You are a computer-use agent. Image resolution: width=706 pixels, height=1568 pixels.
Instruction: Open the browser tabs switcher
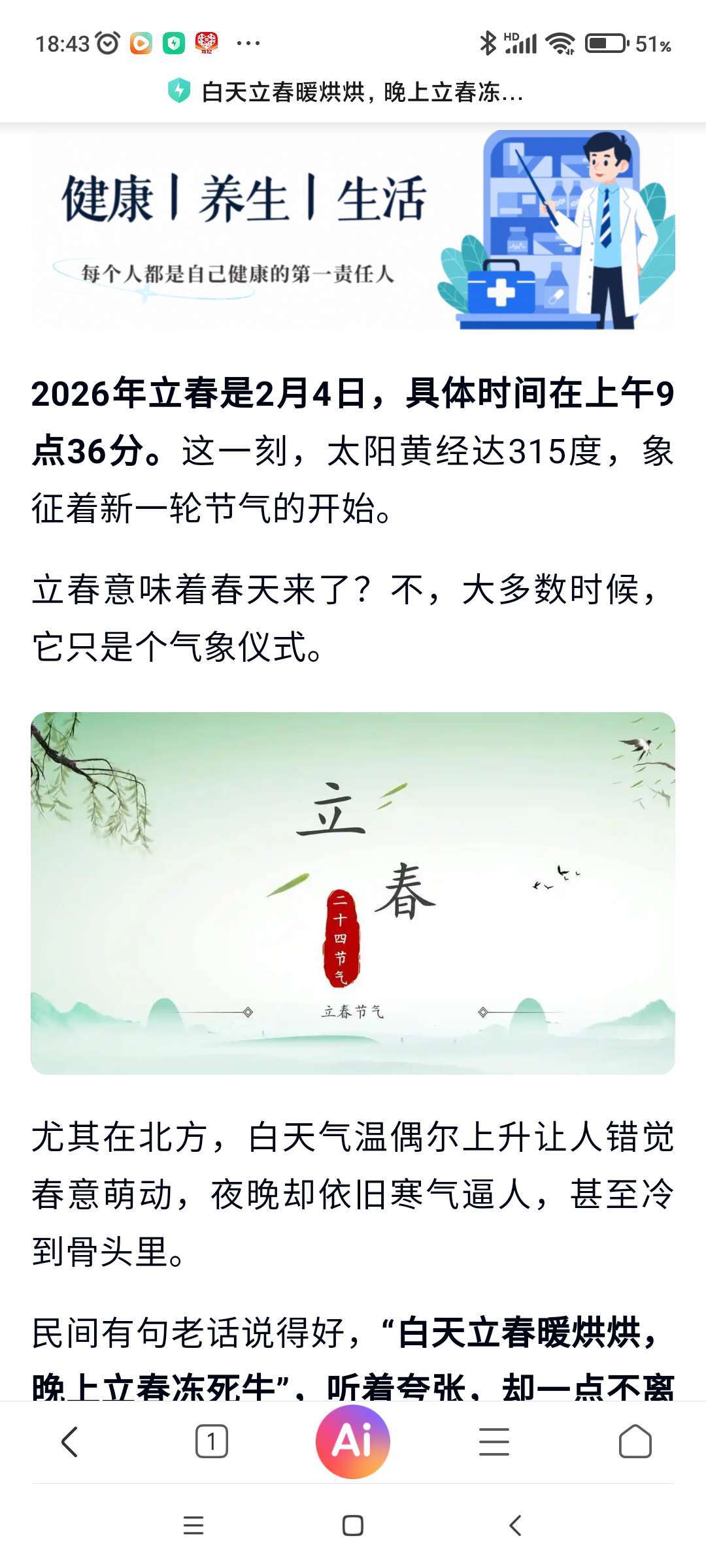pyautogui.click(x=211, y=1441)
